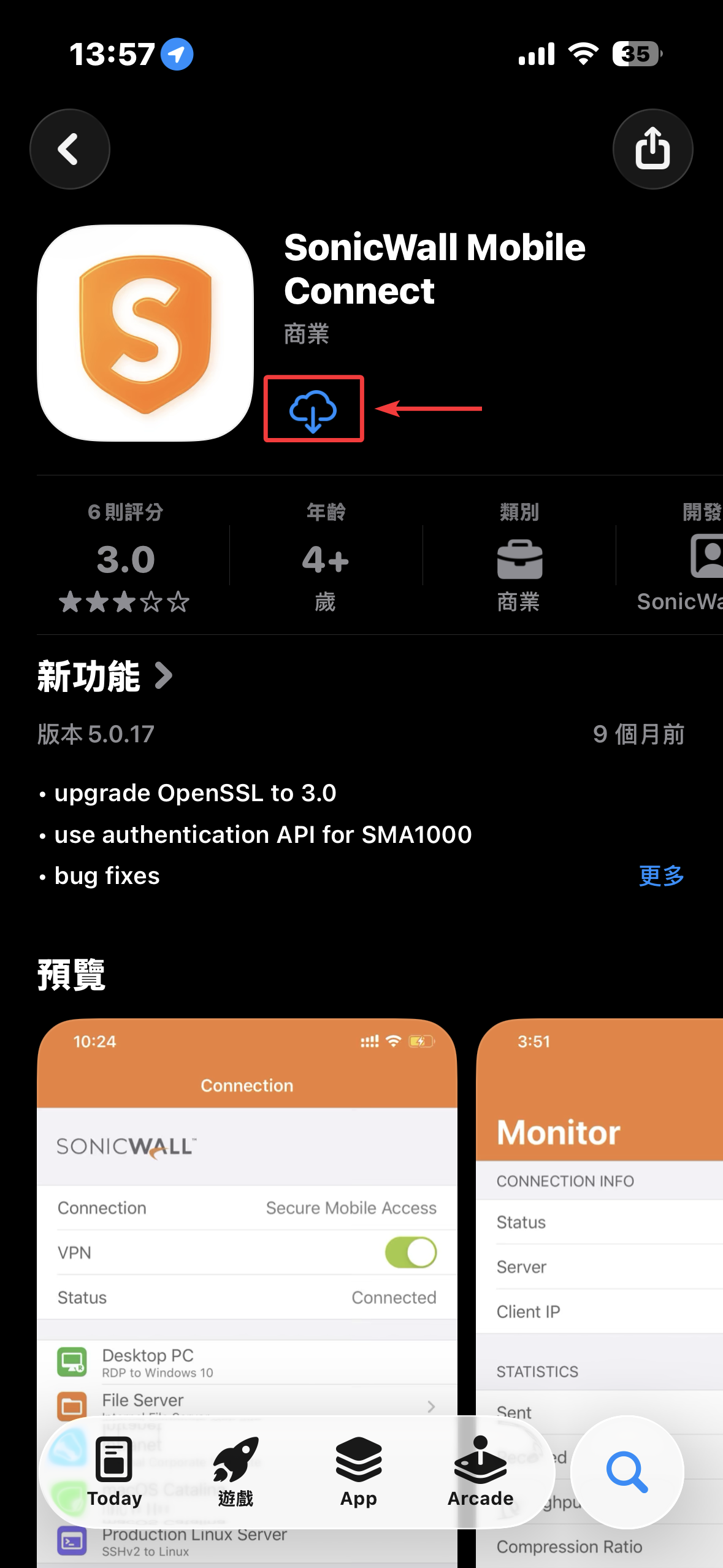The height and width of the screenshot is (1568, 723).
Task: Open the search magnifier tab
Action: (627, 1471)
